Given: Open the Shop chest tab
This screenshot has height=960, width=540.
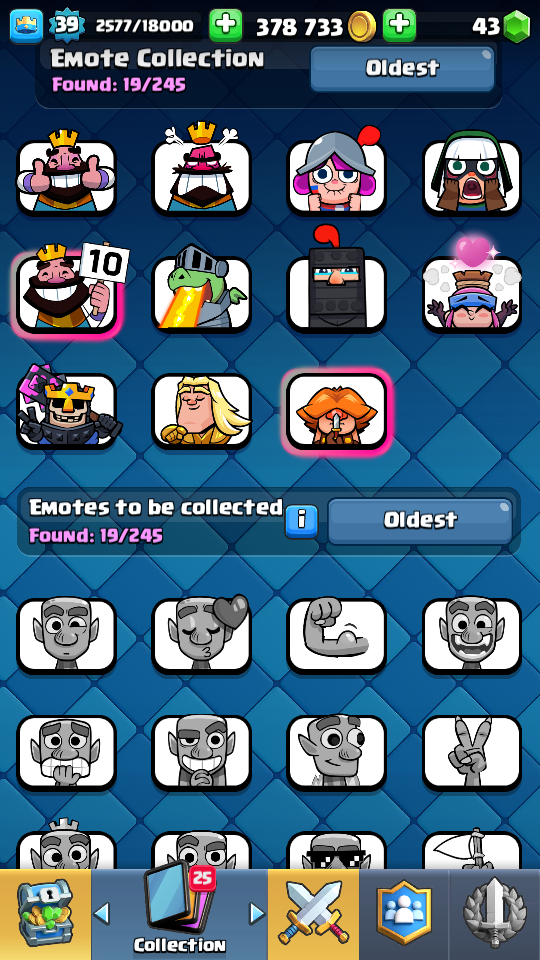Looking at the screenshot, I should coord(45,915).
